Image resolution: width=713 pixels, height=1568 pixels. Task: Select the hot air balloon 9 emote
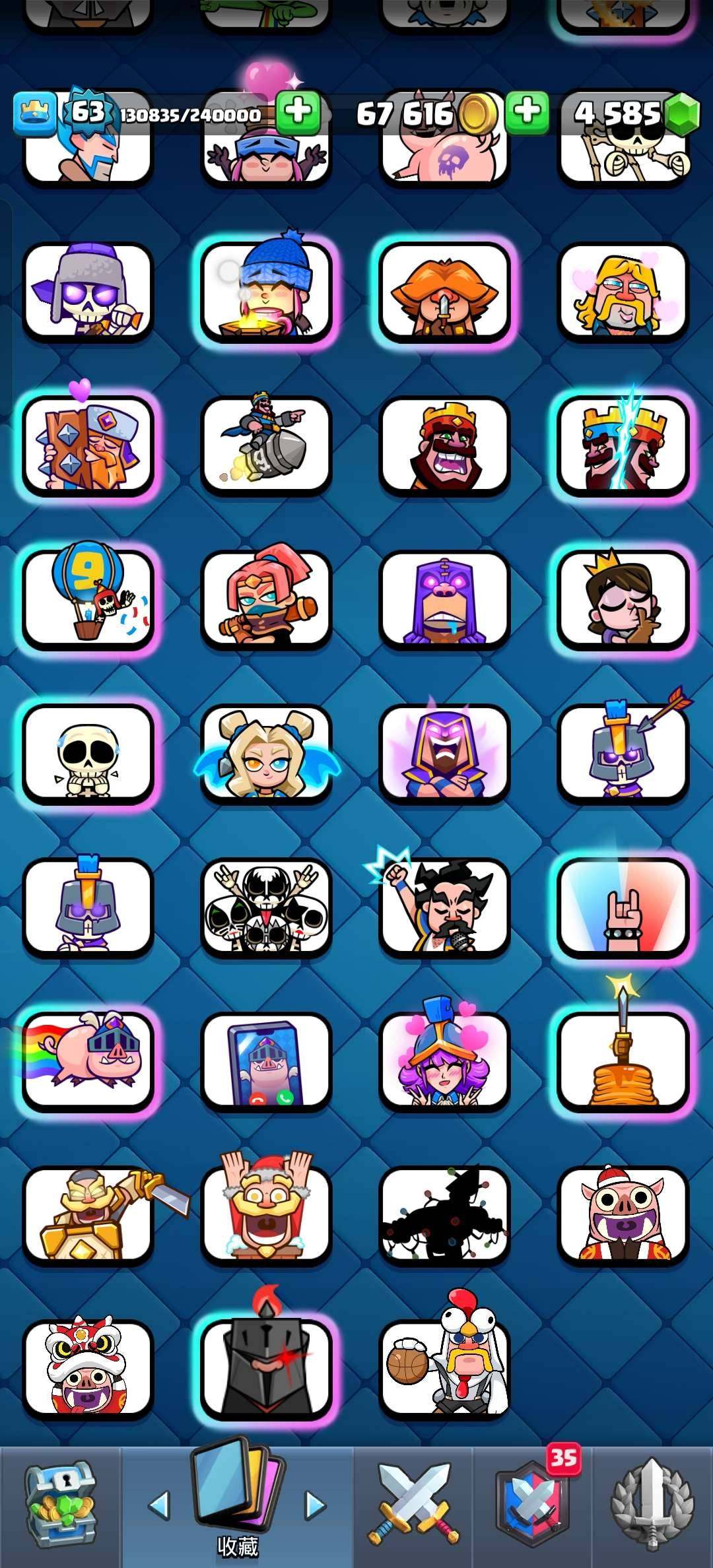coord(88,599)
